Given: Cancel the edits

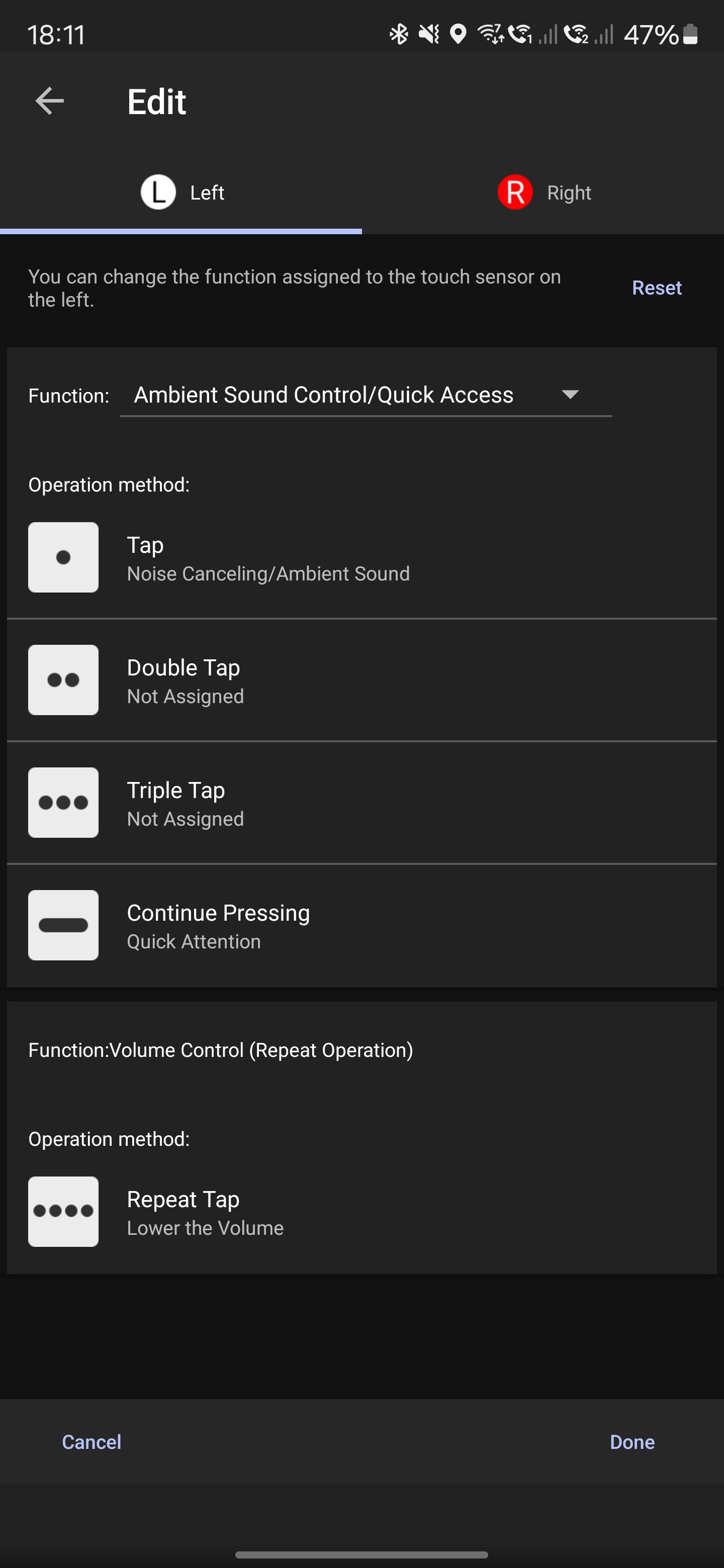Looking at the screenshot, I should coord(92,1442).
